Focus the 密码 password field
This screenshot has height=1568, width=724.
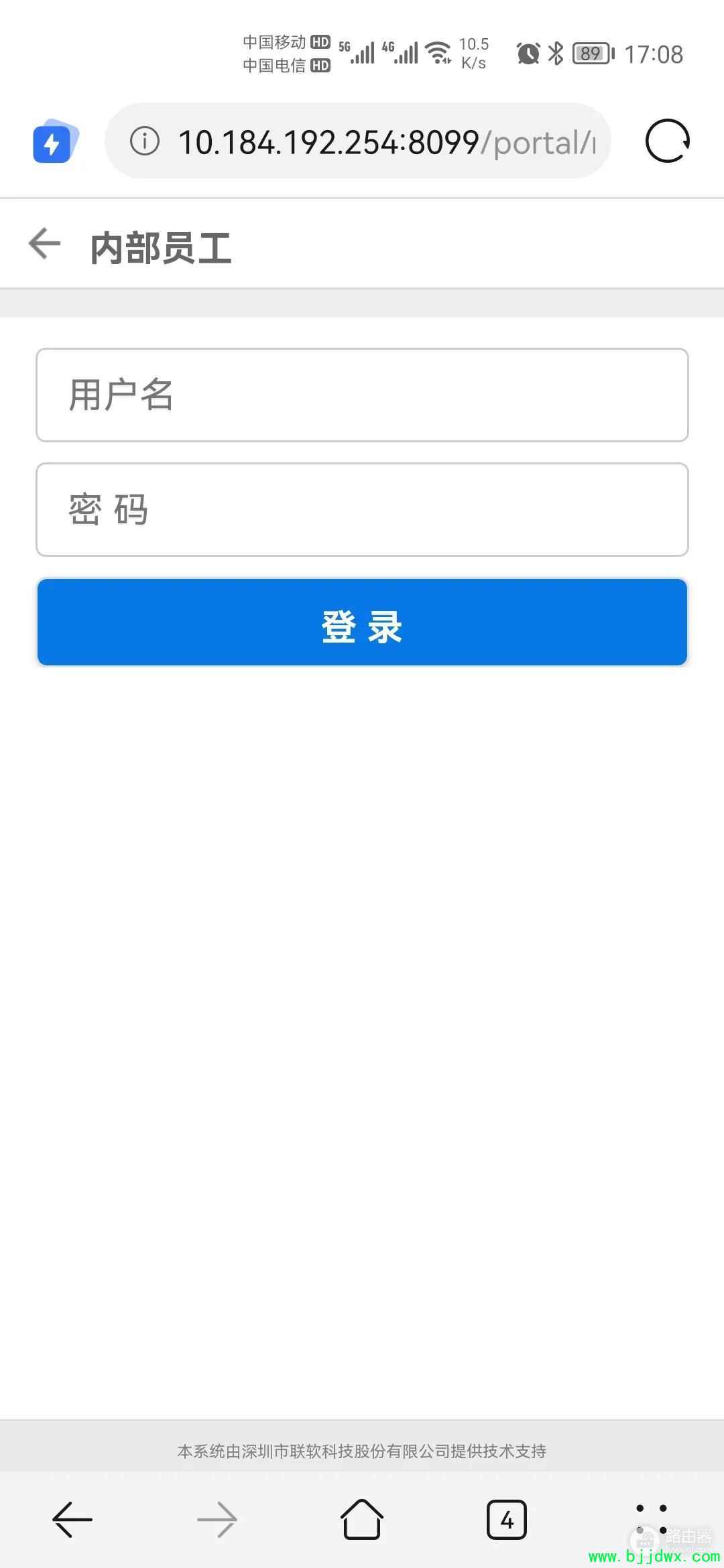click(x=362, y=509)
